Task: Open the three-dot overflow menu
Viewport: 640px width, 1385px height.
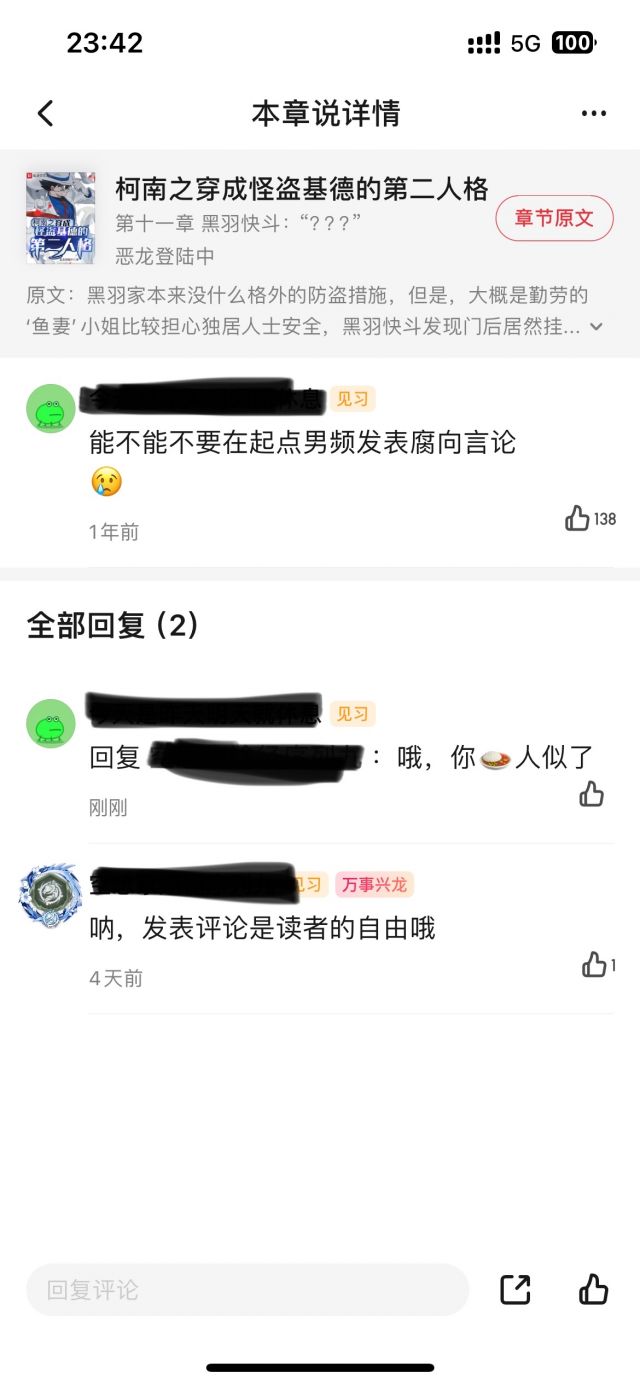Action: 593,113
